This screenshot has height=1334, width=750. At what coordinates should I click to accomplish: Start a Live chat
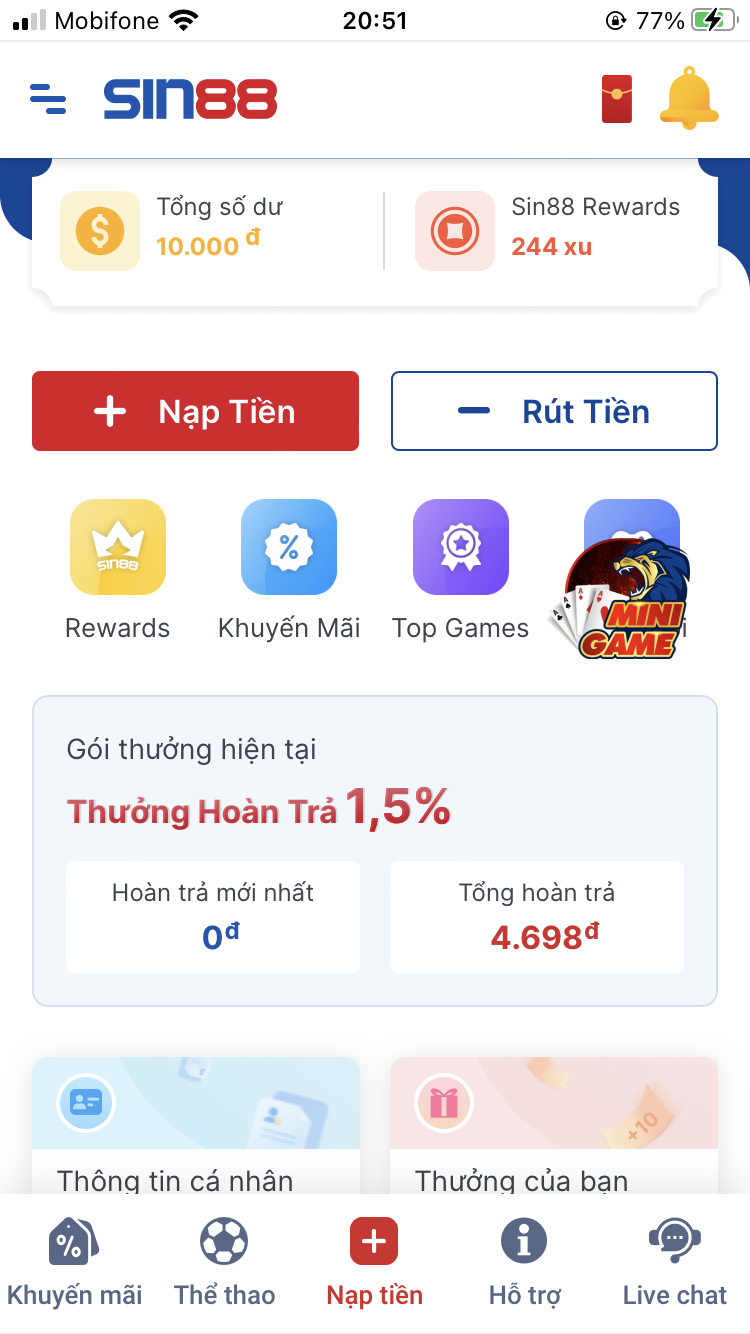pos(674,1264)
